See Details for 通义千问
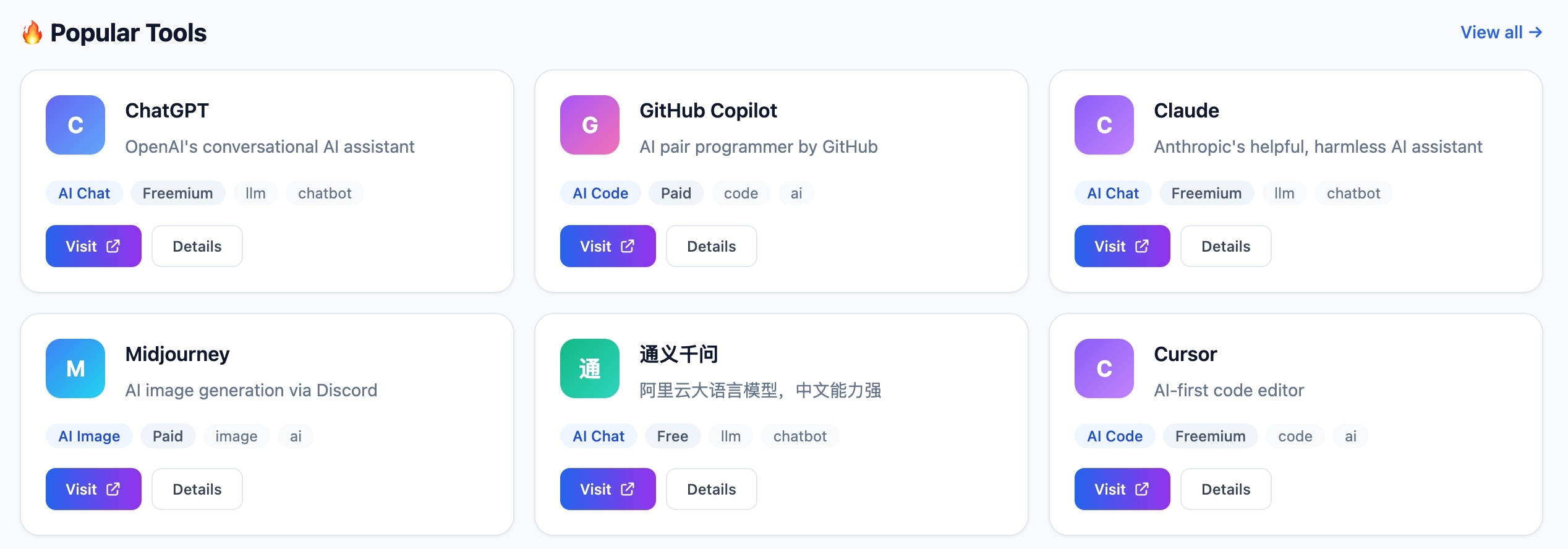The image size is (1568, 549). click(711, 489)
